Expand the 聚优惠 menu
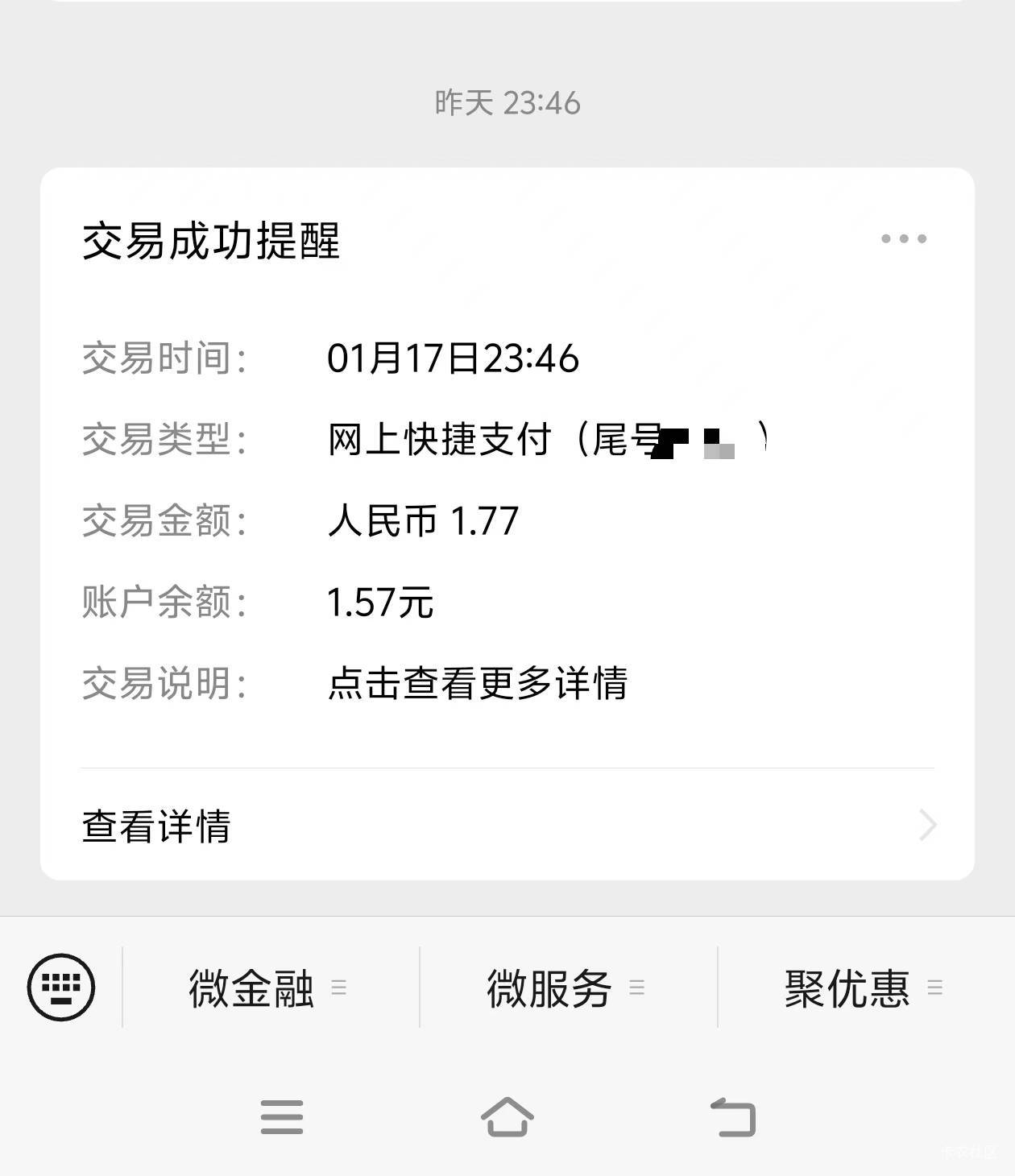 864,988
